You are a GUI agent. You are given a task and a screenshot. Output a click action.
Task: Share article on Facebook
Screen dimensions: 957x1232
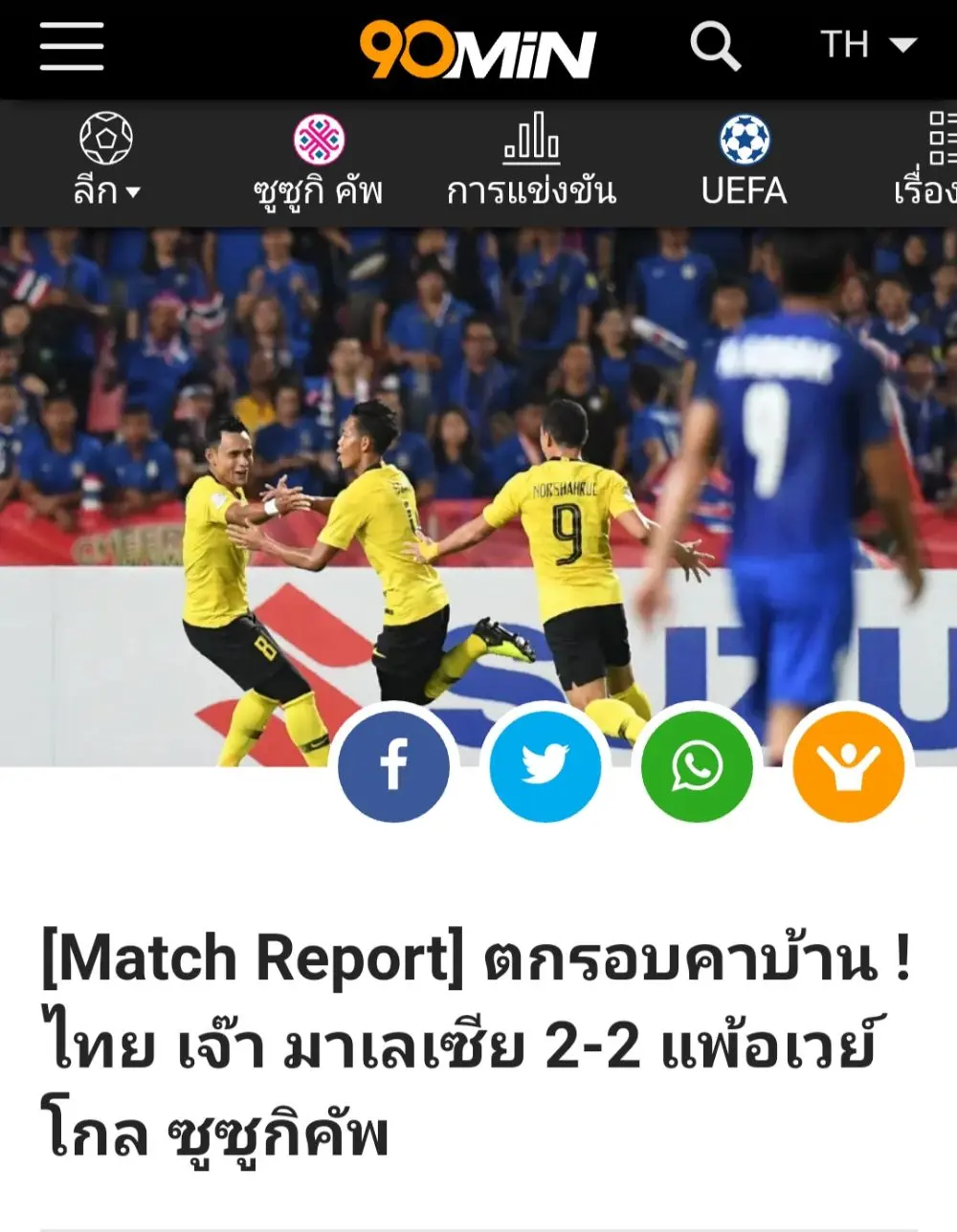[x=393, y=765]
